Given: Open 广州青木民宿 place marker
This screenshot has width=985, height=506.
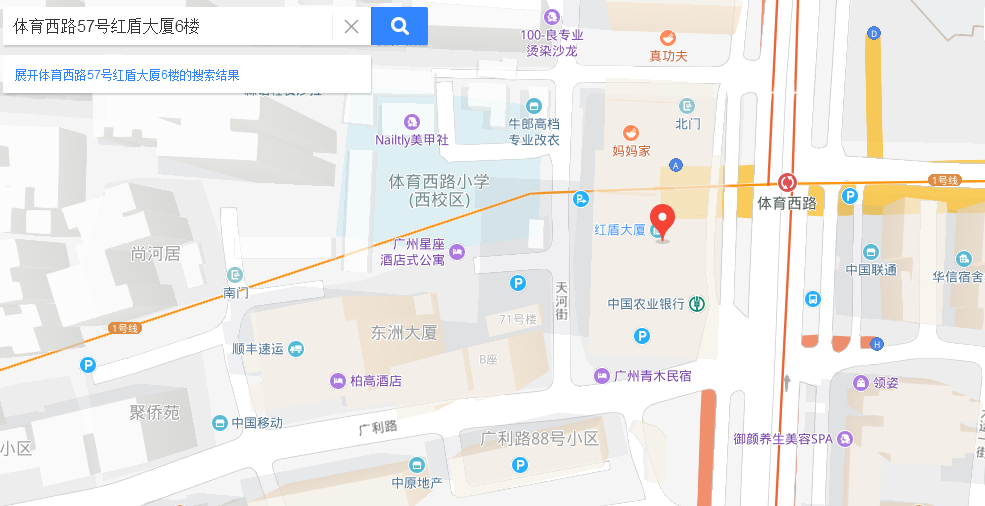Looking at the screenshot, I should coord(601,376).
